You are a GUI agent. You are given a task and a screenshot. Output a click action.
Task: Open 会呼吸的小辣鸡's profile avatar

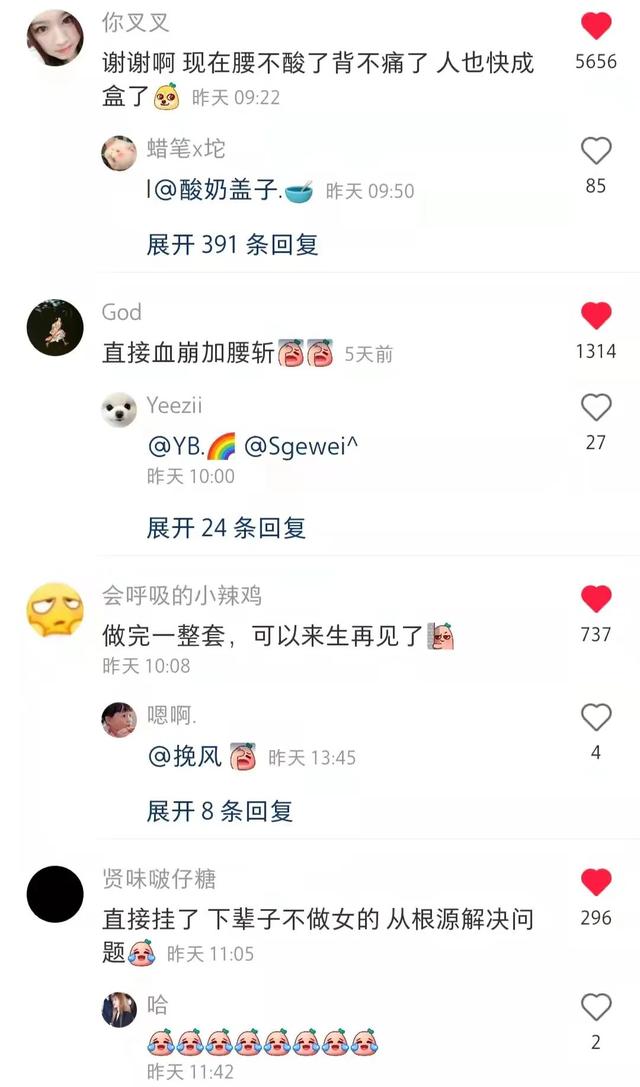(x=54, y=610)
